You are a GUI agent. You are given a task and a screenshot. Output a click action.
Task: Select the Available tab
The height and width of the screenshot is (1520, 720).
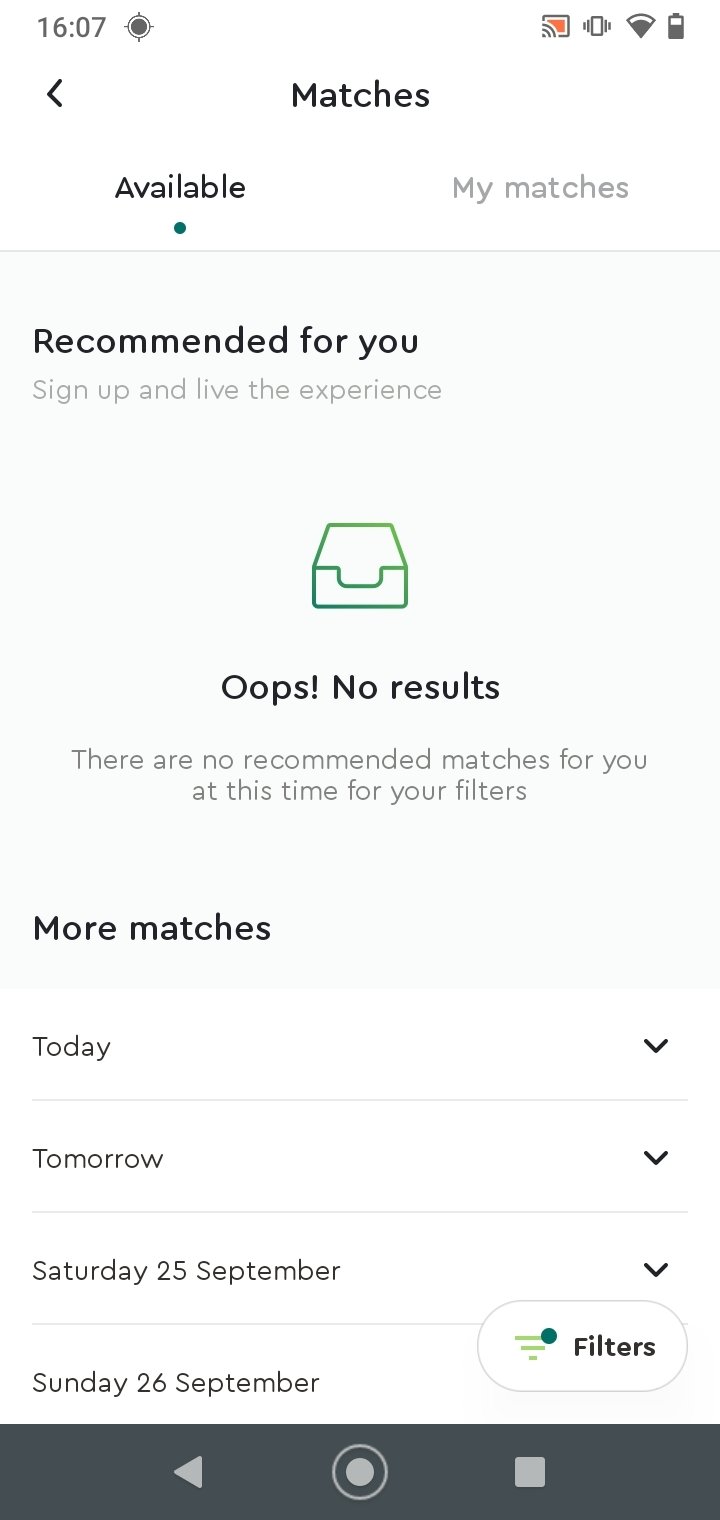pos(180,188)
